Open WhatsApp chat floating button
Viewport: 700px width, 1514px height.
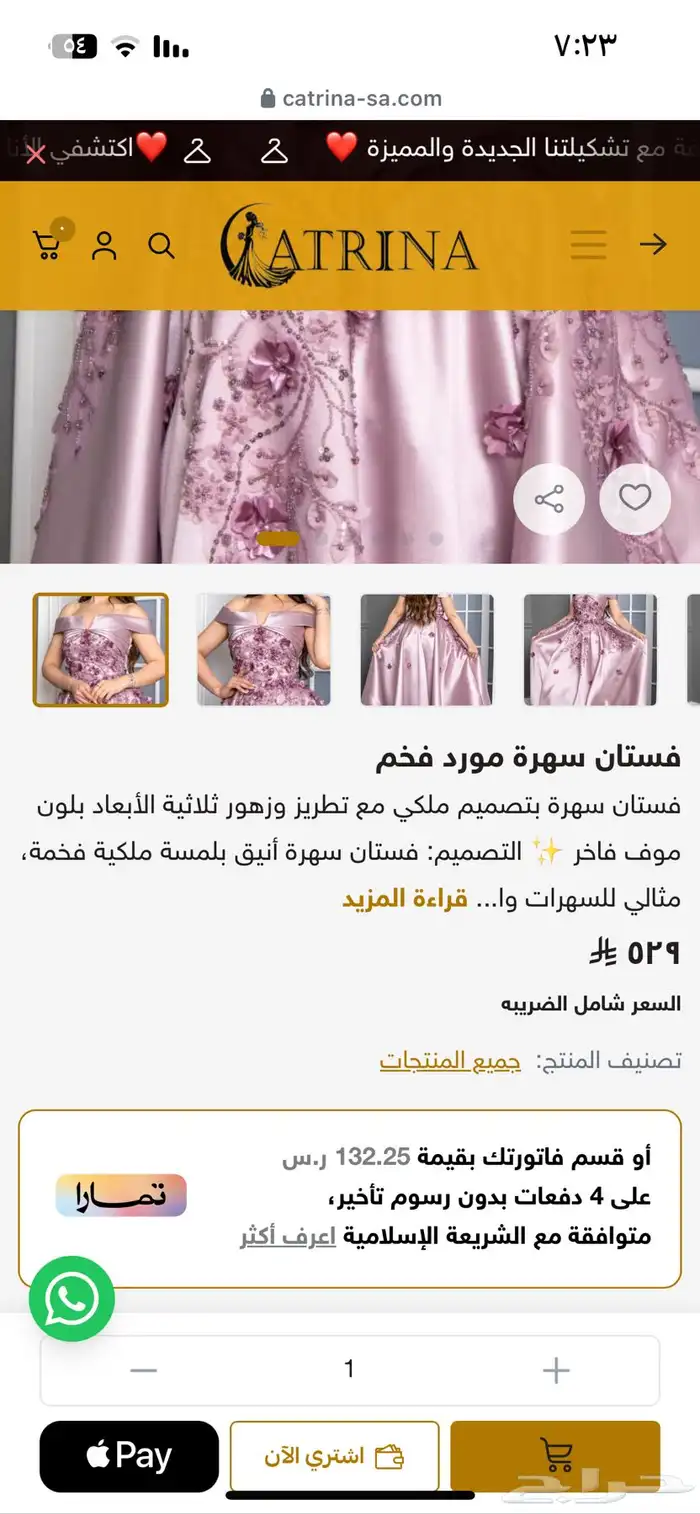pos(72,1299)
